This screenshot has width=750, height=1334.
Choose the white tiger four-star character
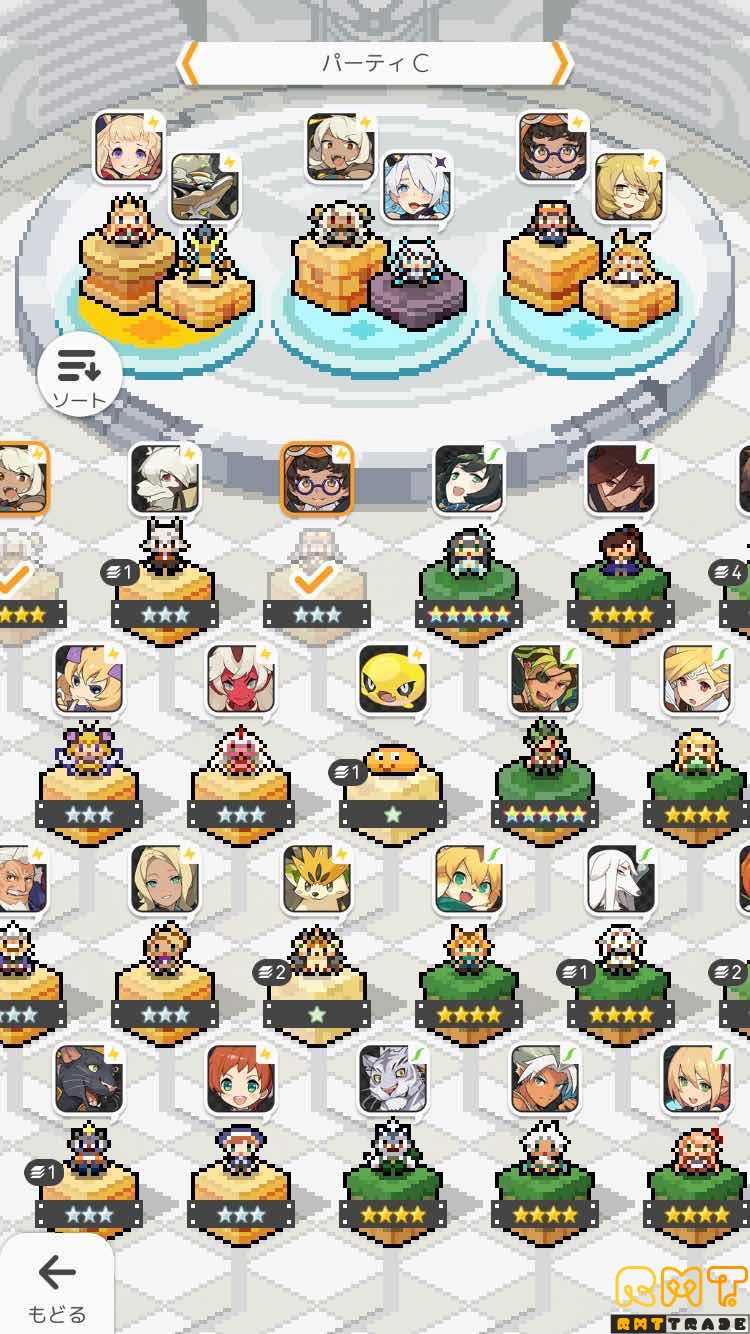pos(393,1080)
